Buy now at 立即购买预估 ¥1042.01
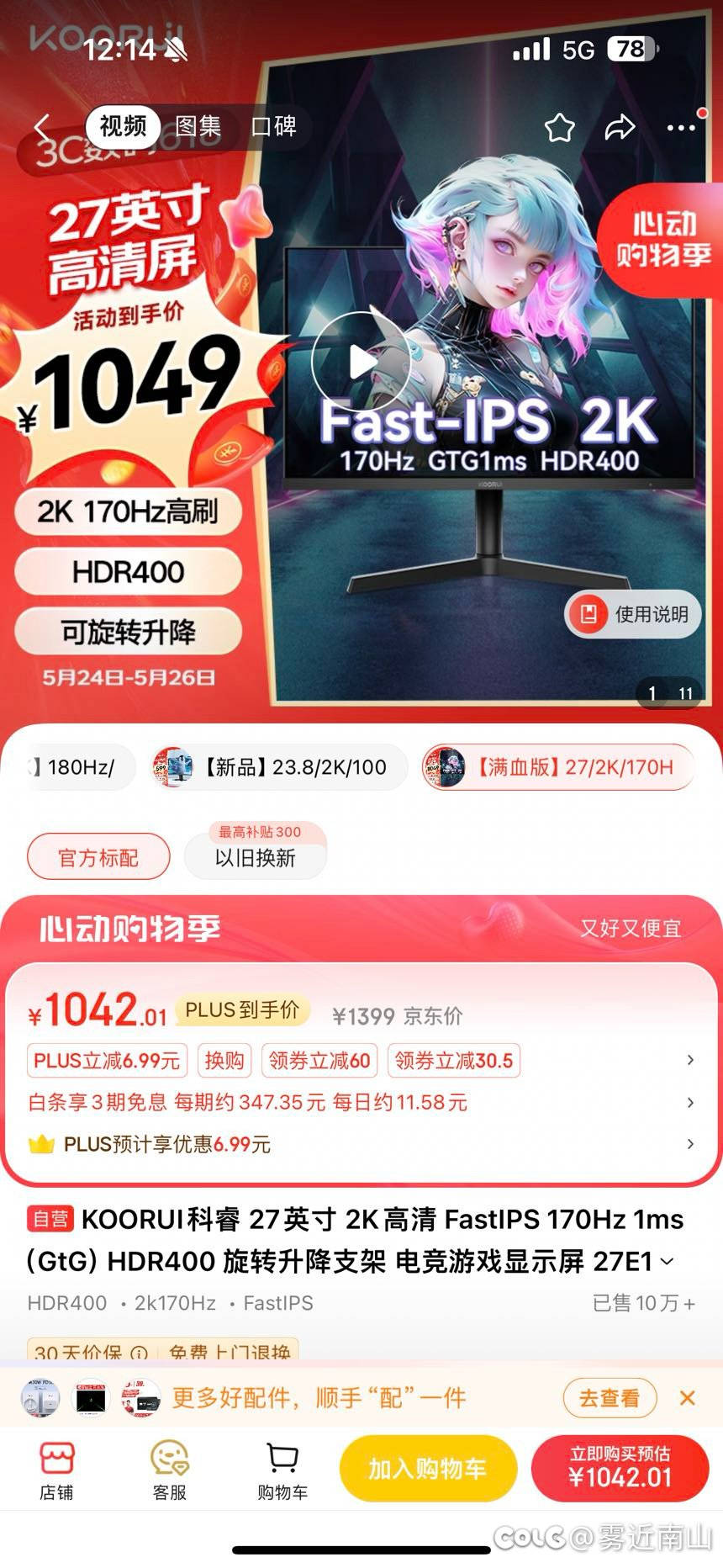Screen dimensions: 723x1568 click(620, 1469)
